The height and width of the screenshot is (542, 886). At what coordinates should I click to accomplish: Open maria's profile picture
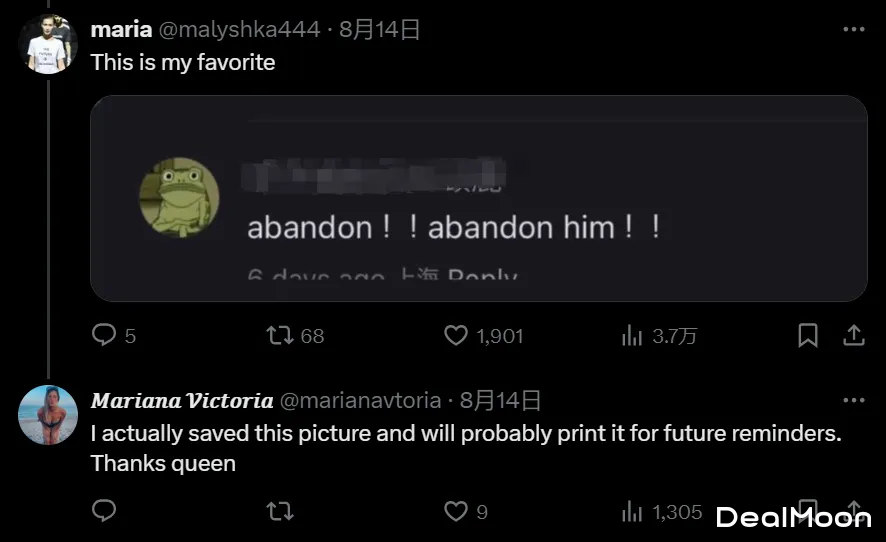[x=47, y=44]
